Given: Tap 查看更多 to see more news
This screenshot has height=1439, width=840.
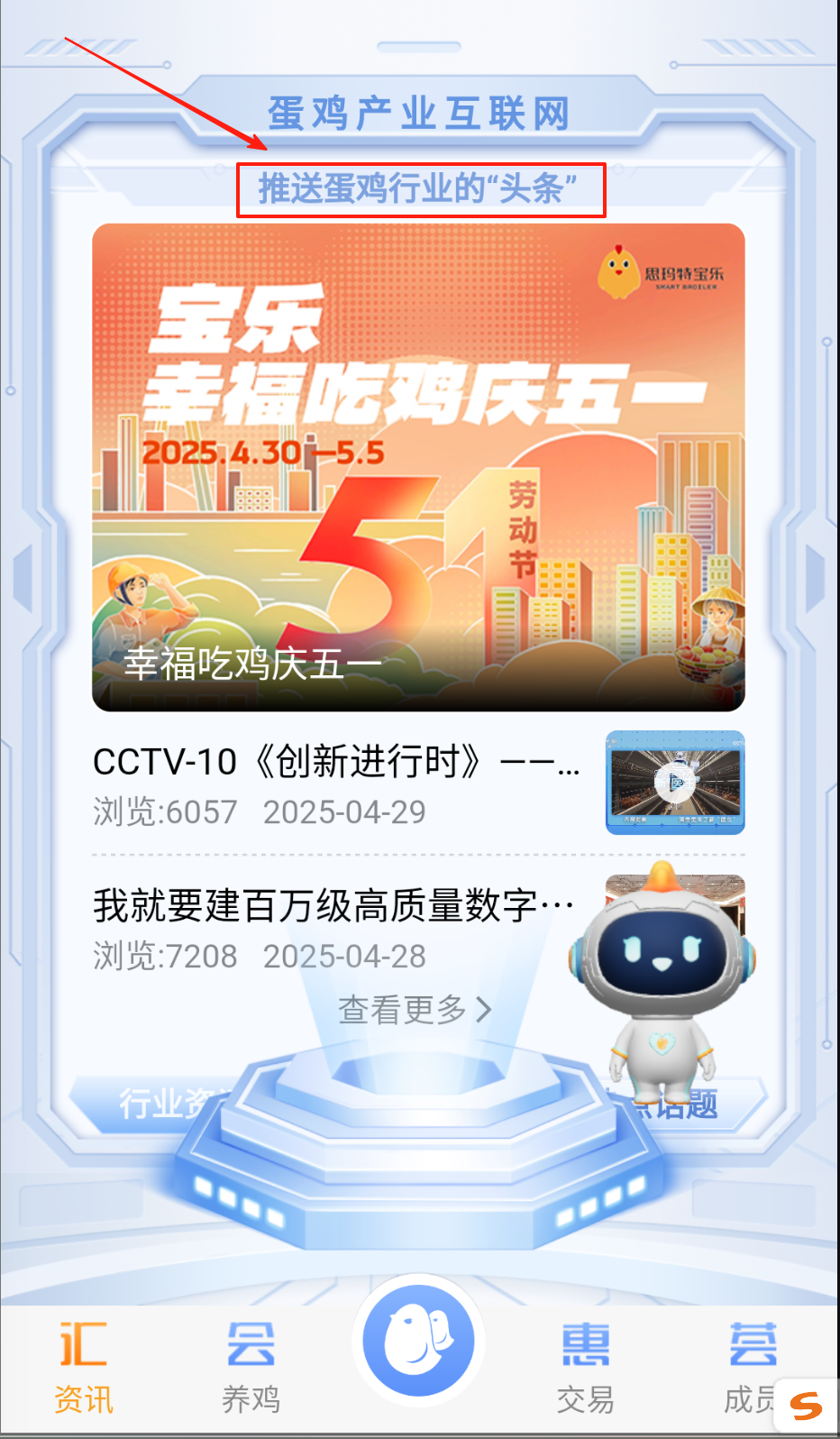Looking at the screenshot, I should [x=415, y=1010].
